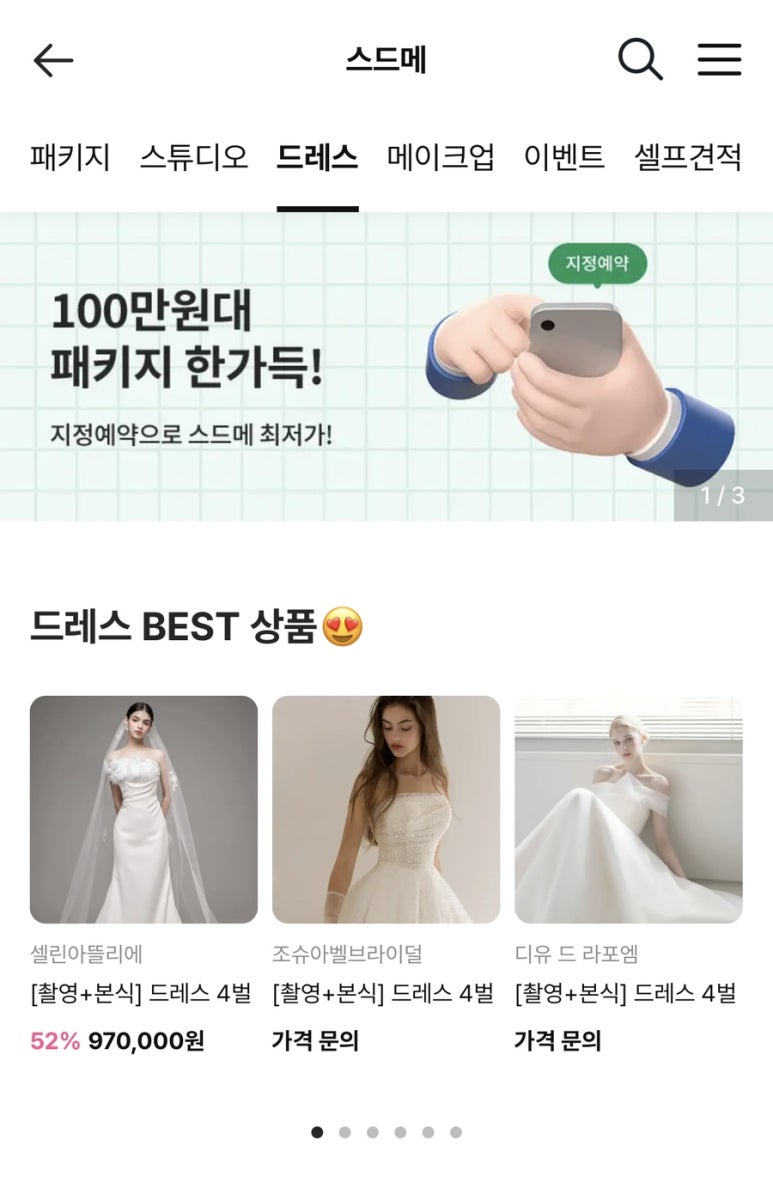773x1201 pixels.
Task: Switch to the 패키지 tab
Action: click(x=70, y=157)
